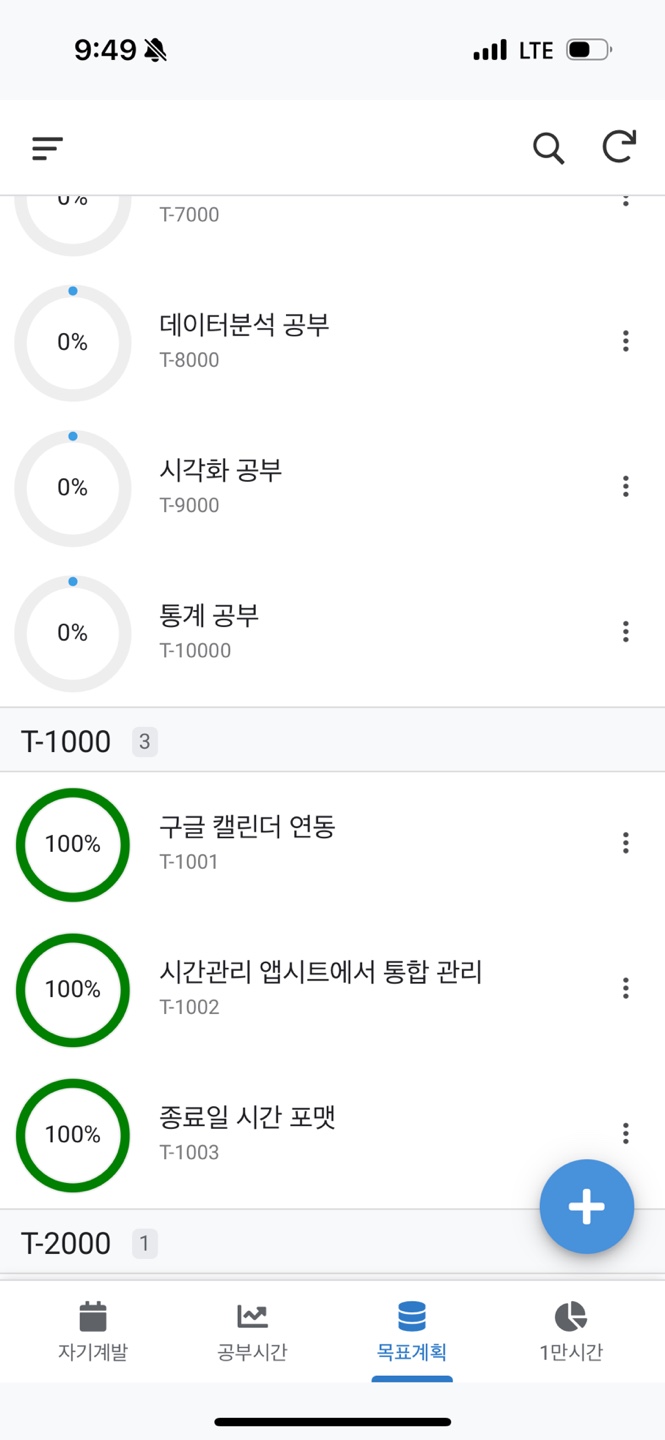This screenshot has width=665, height=1440.
Task: Switch to the 공부시간 tab
Action: [x=252, y=1332]
